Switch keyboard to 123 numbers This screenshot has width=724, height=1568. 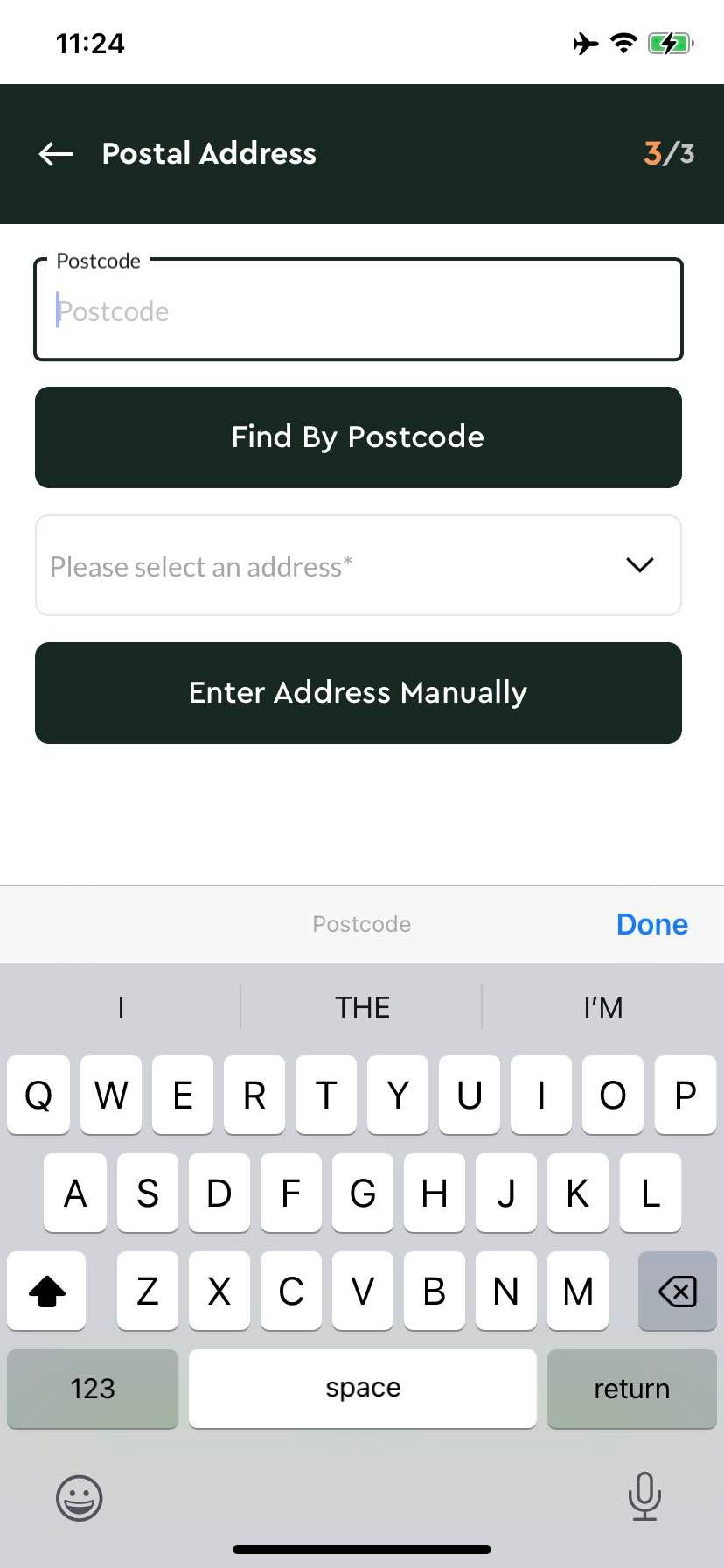point(93,1389)
